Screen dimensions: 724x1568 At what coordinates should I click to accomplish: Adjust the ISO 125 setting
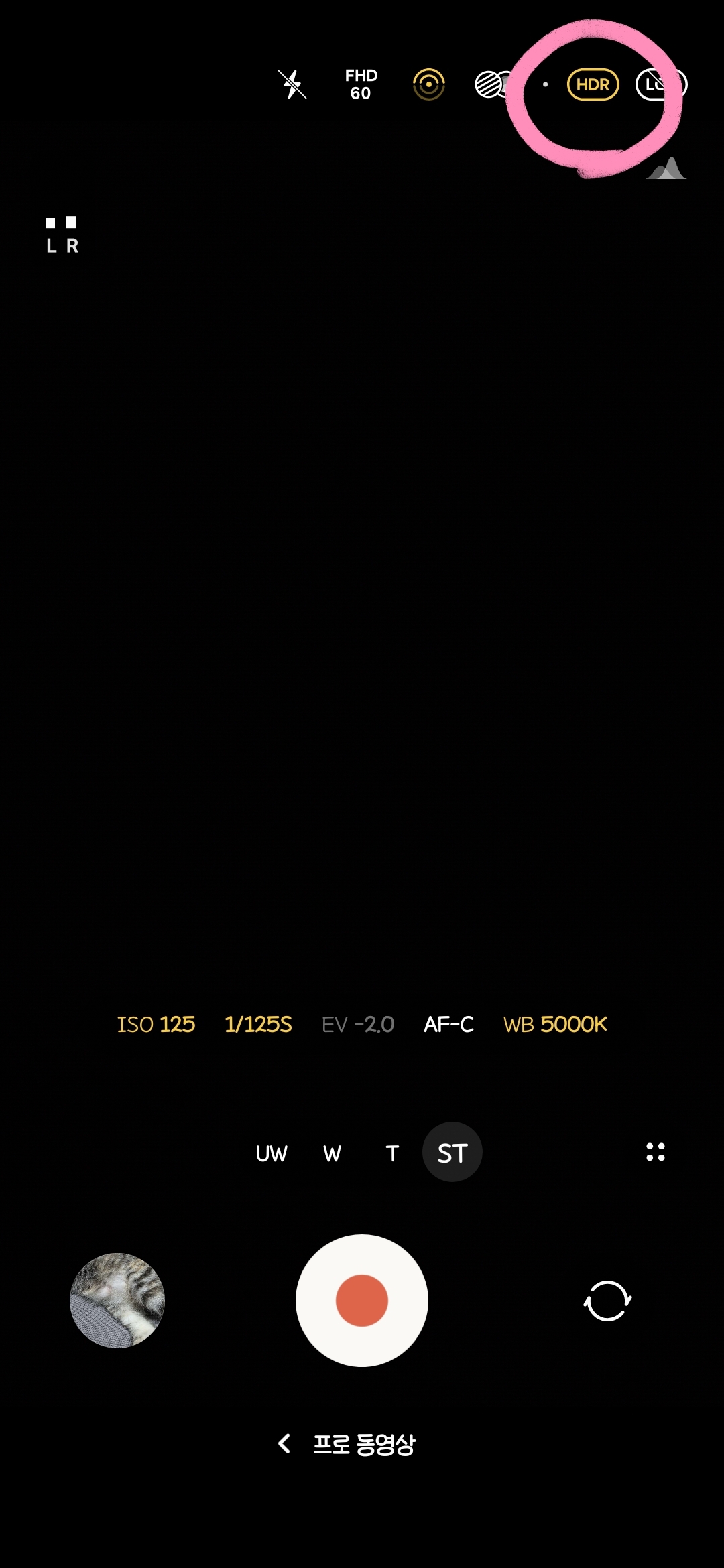(x=156, y=1024)
